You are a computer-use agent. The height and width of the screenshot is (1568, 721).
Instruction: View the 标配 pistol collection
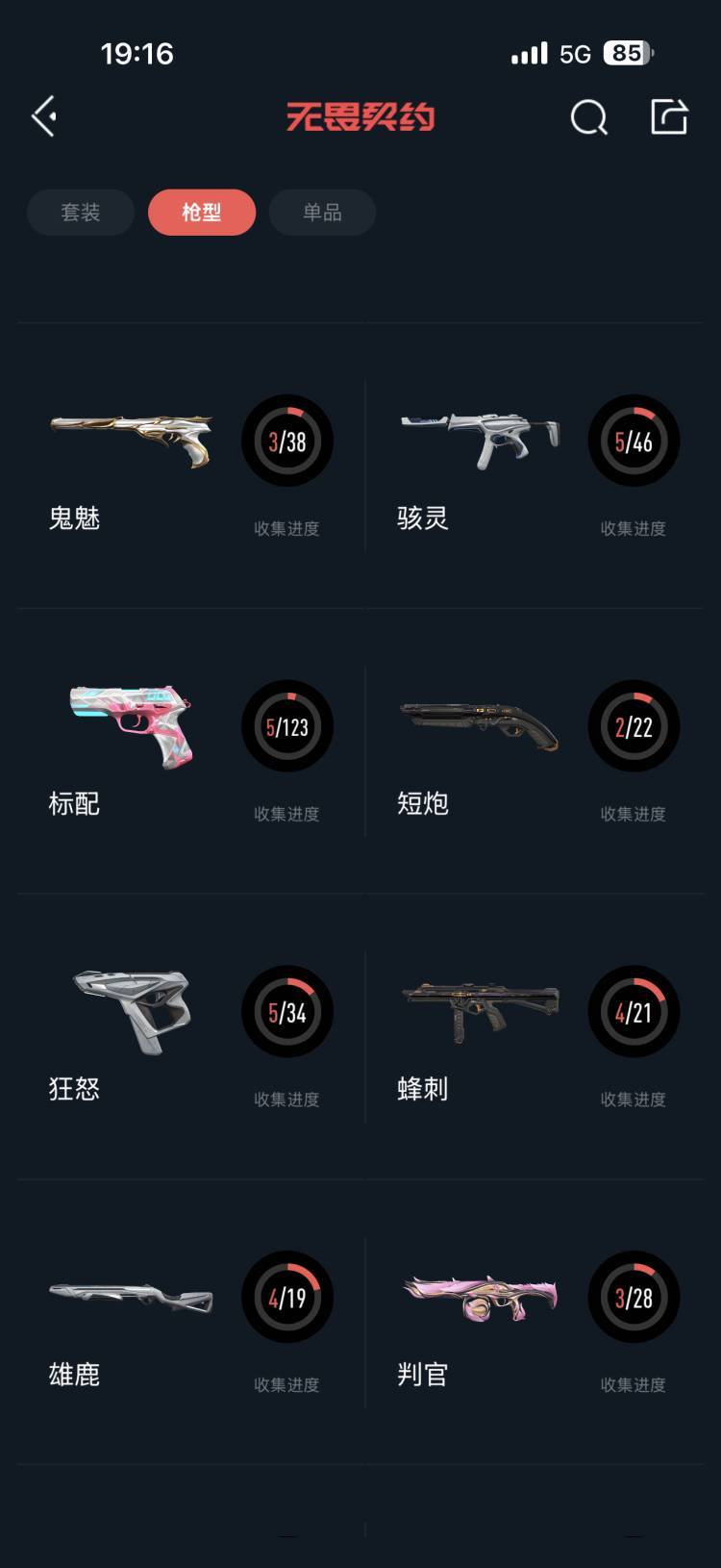pyautogui.click(x=190, y=751)
